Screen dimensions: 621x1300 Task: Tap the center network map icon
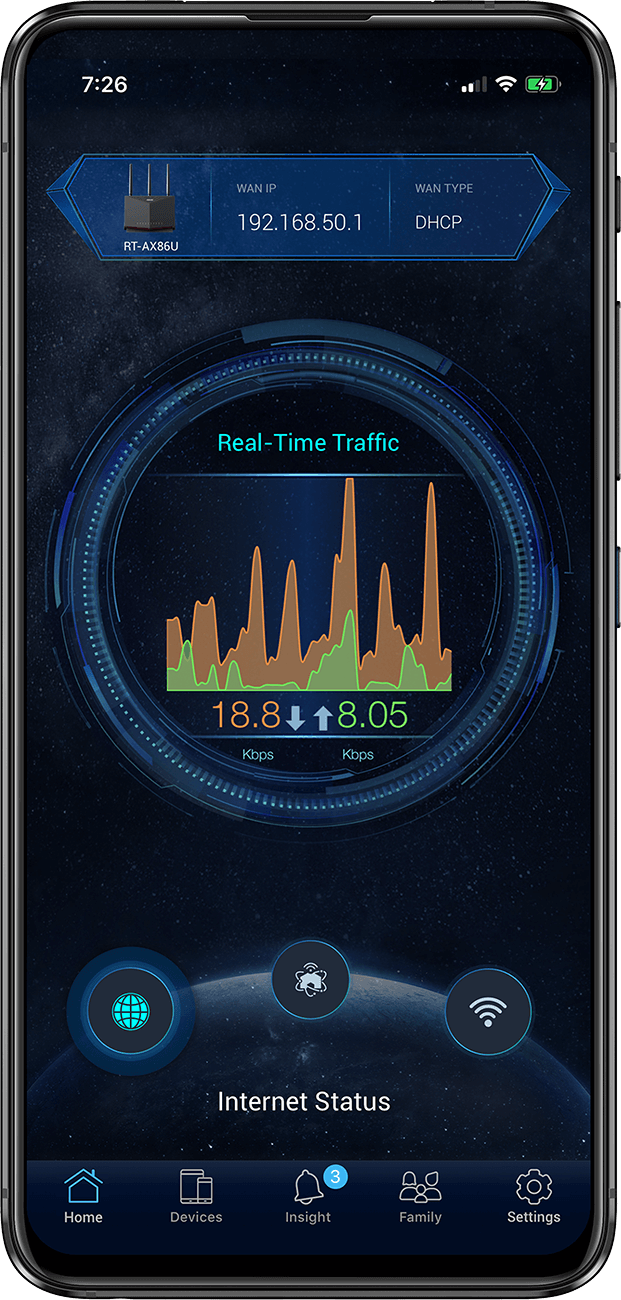[310, 980]
